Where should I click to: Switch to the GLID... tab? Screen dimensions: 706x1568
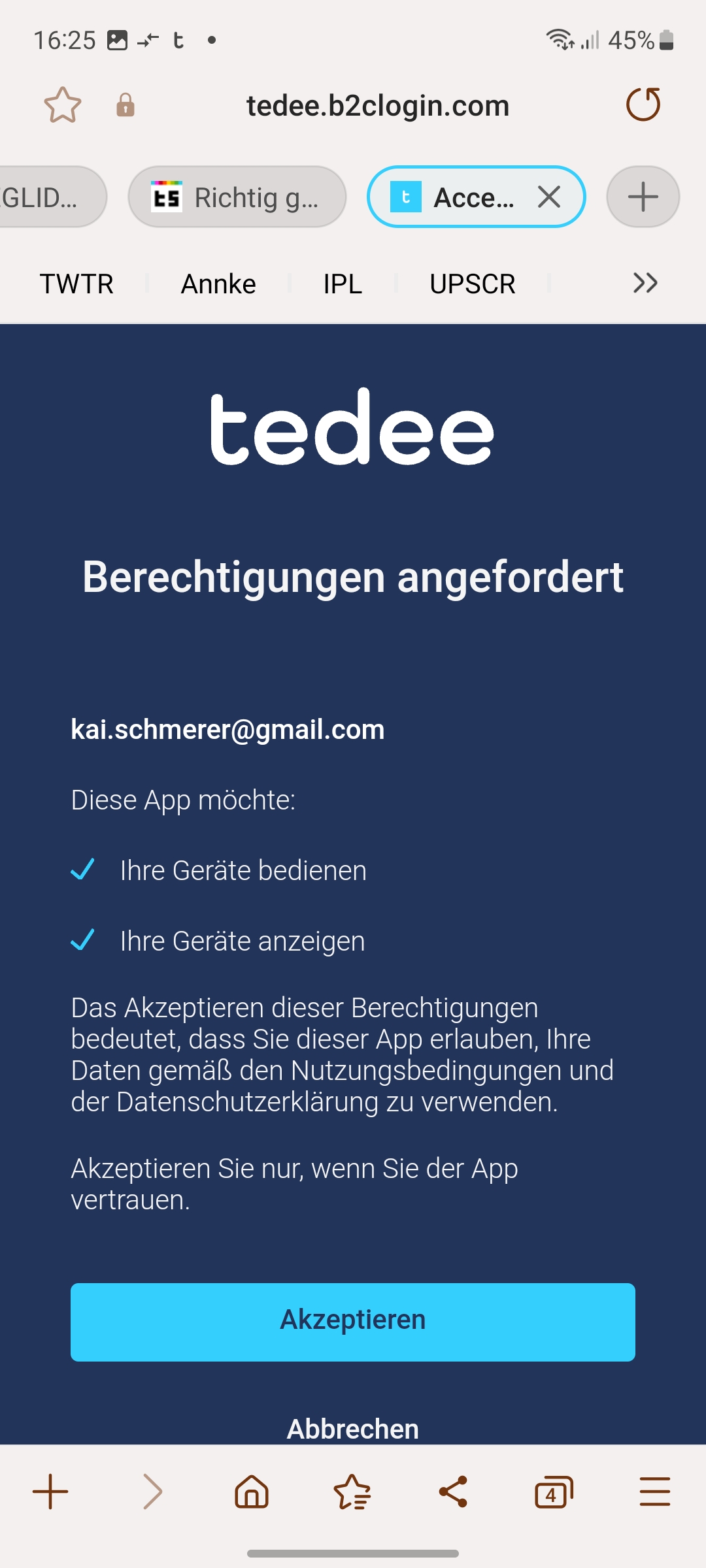tap(46, 197)
